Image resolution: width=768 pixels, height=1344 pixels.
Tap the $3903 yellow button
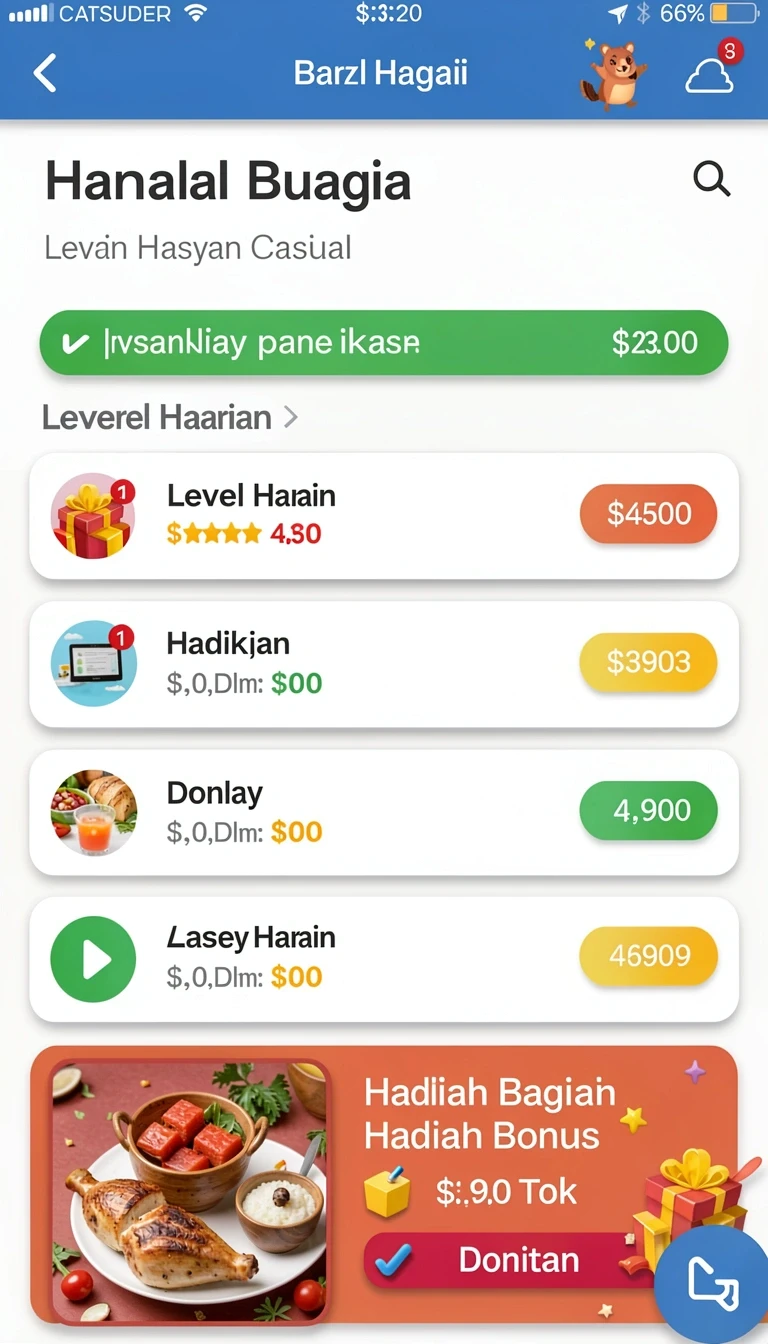[x=649, y=662]
